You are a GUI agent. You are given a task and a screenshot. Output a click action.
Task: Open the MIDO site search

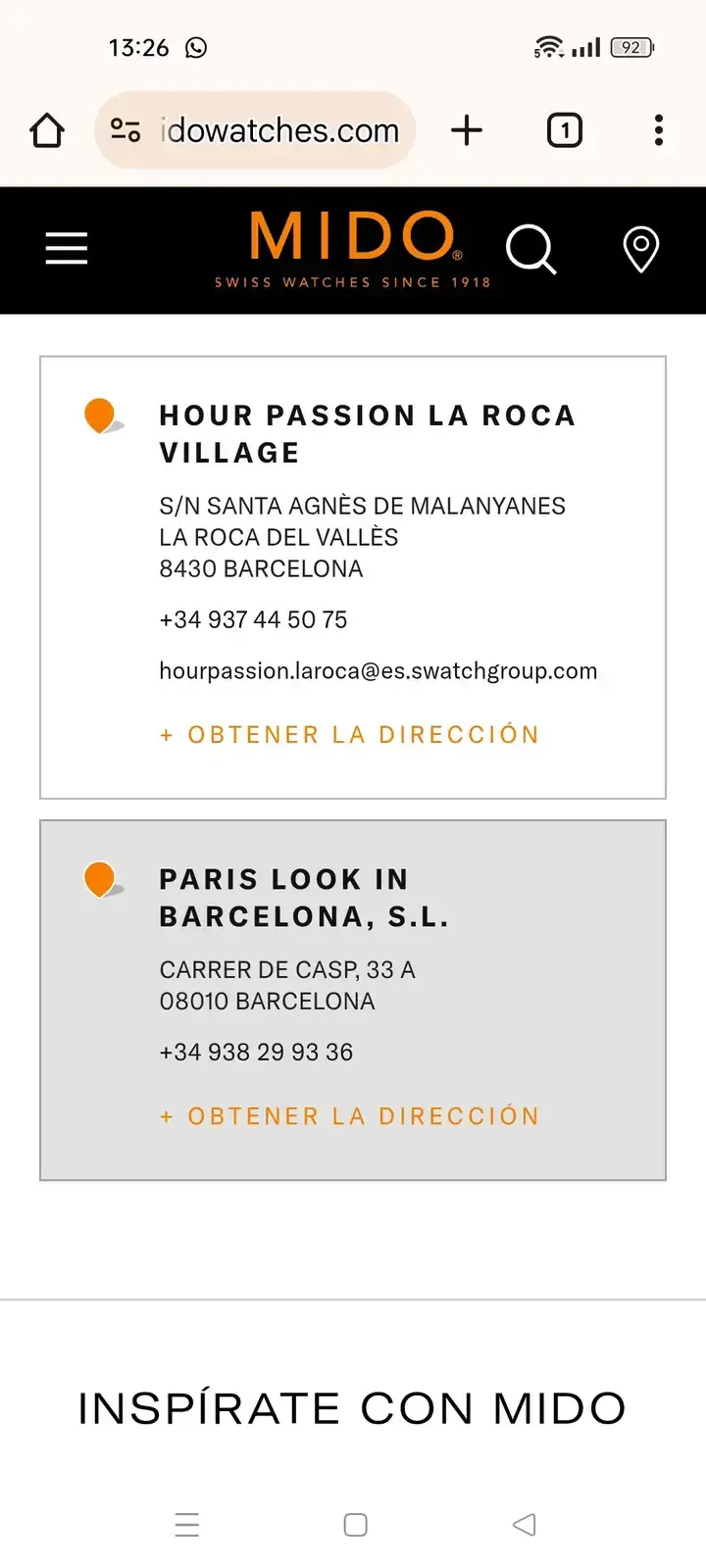coord(530,249)
